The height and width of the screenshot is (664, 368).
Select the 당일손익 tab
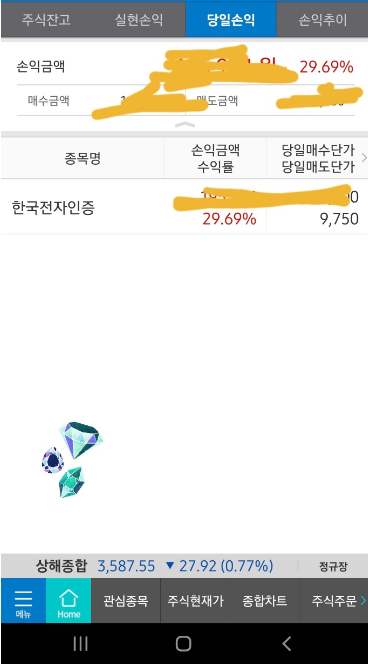tap(231, 20)
